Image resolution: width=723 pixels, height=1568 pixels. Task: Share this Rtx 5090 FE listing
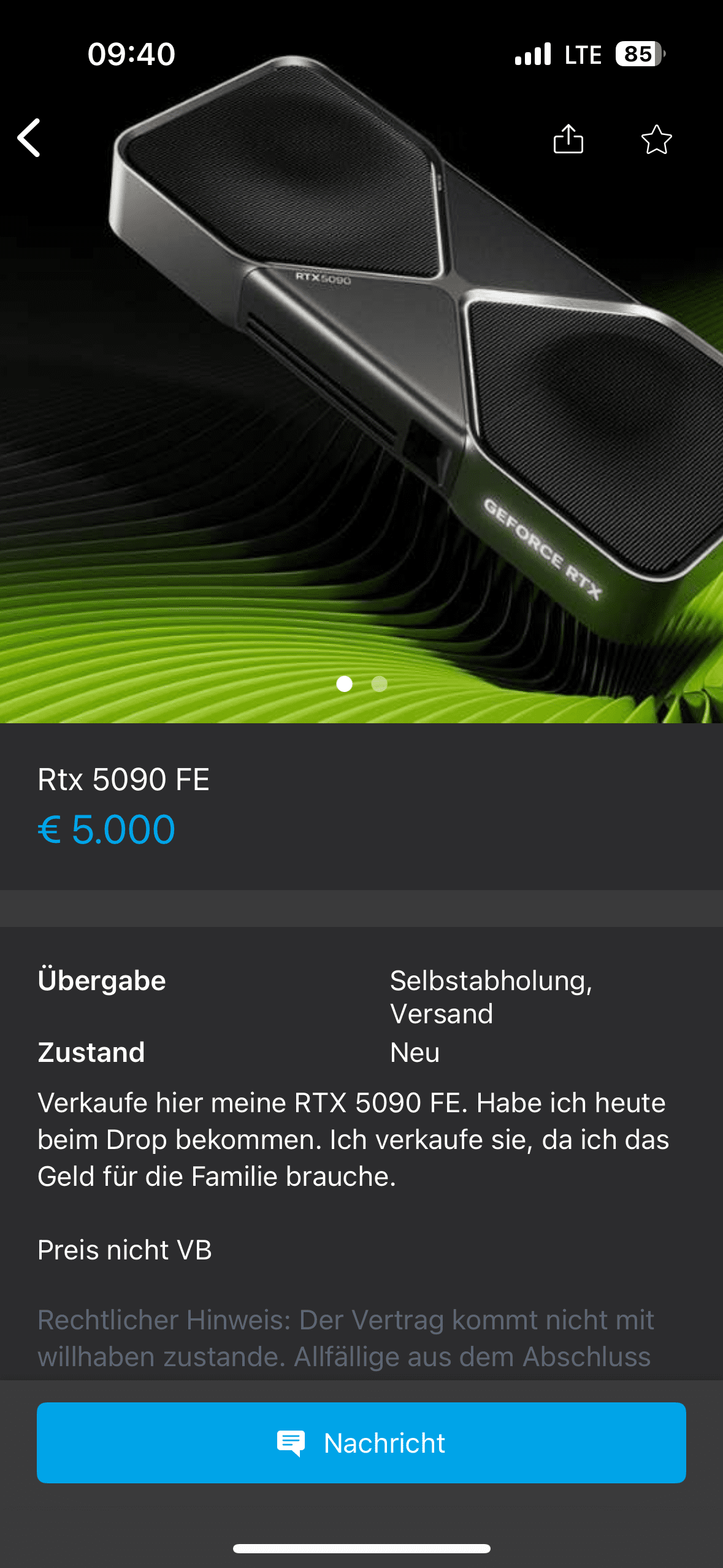[568, 139]
